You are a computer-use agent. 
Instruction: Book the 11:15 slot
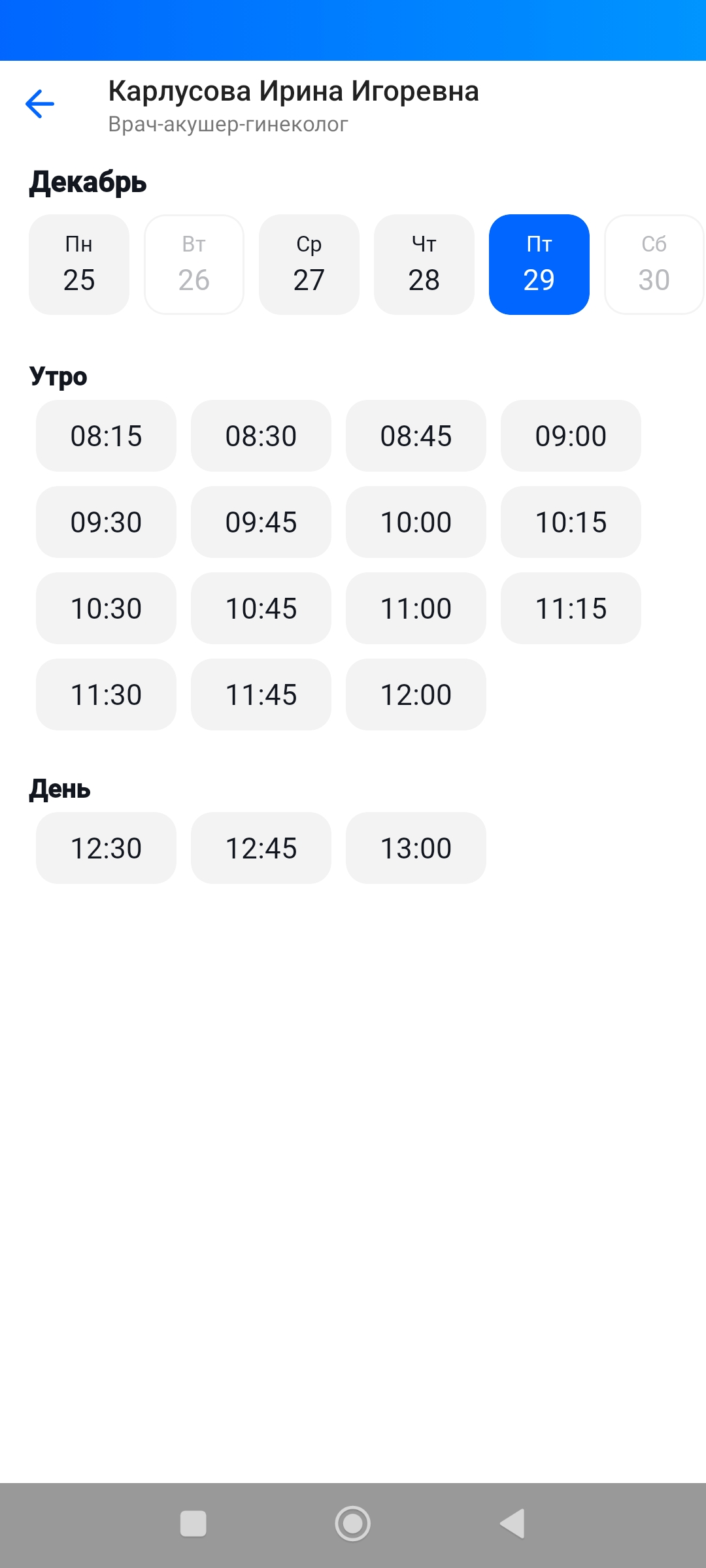571,608
